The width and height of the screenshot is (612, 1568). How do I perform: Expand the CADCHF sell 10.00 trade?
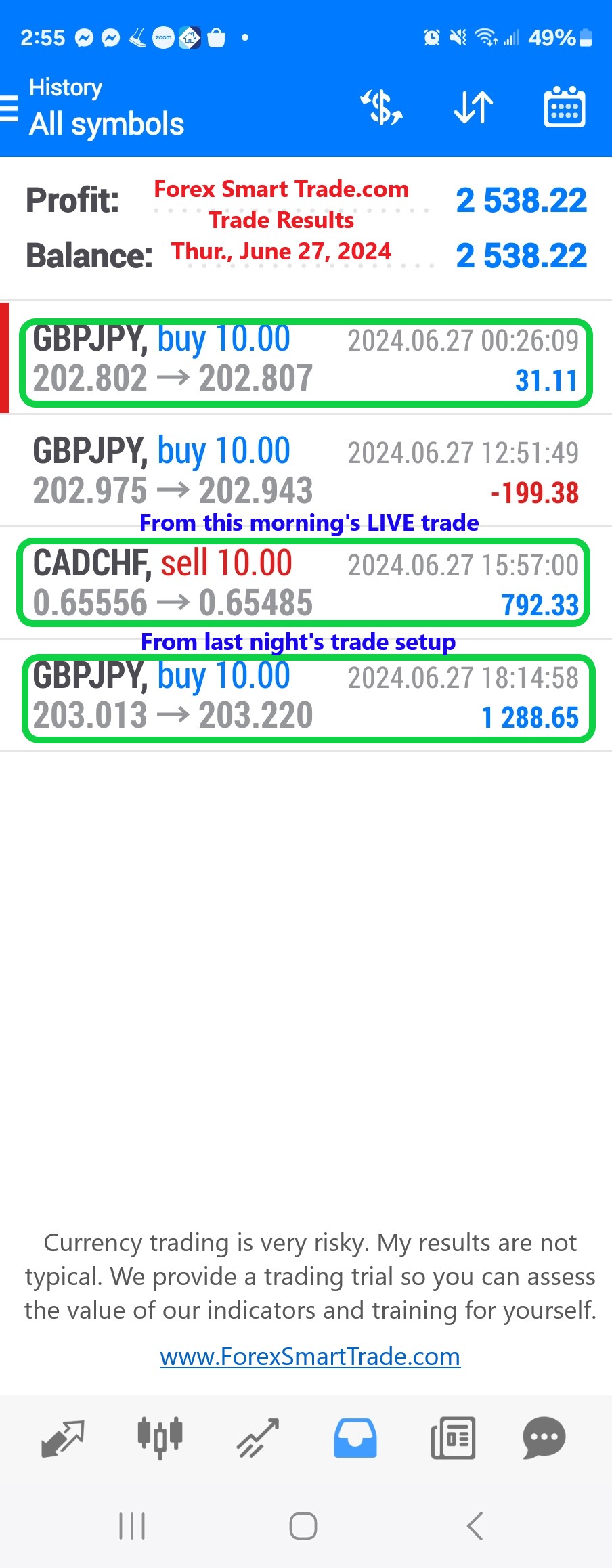306,583
